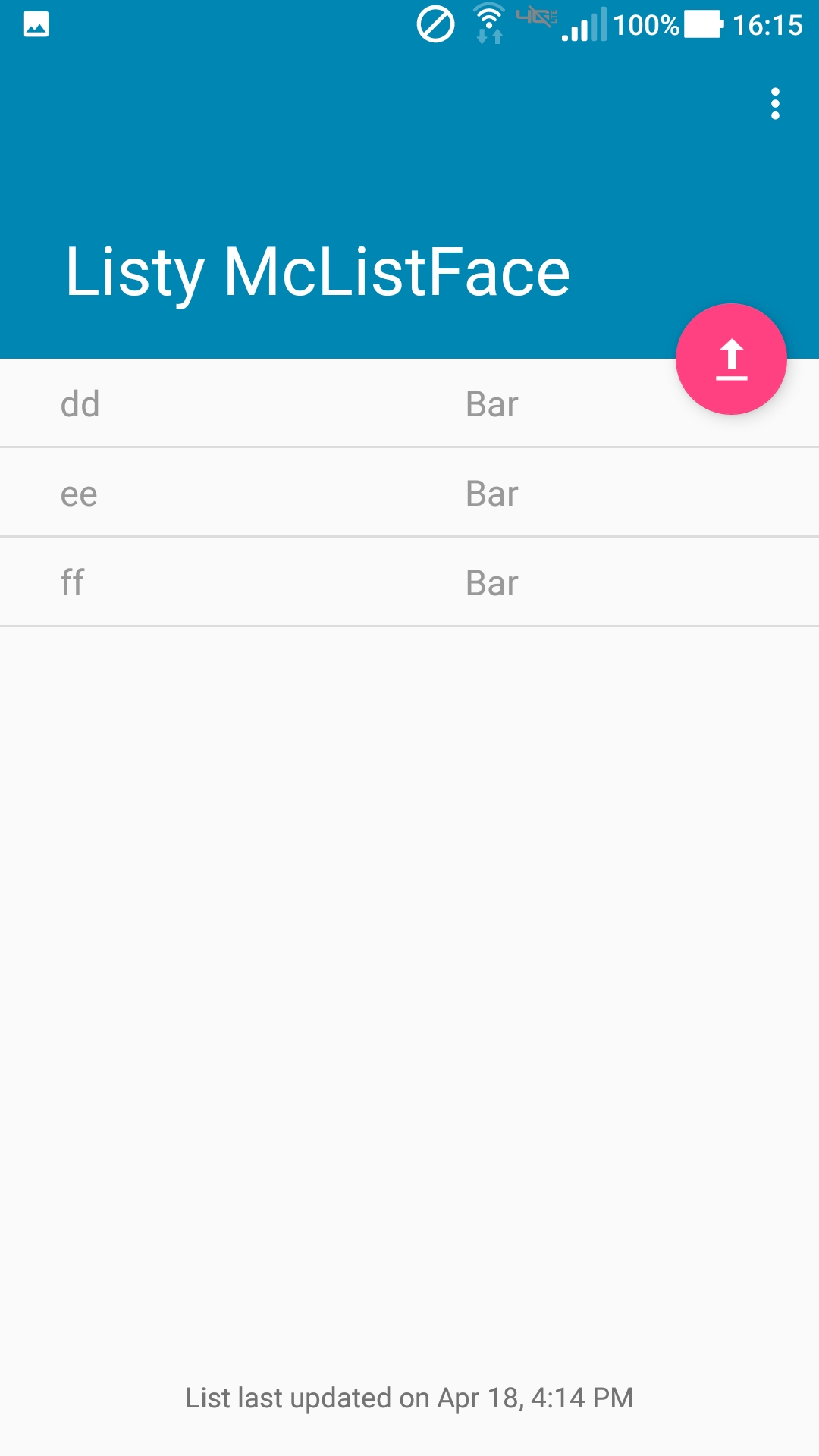This screenshot has height=1456, width=819.
Task: Open the ff list entry
Action: pos(409,582)
